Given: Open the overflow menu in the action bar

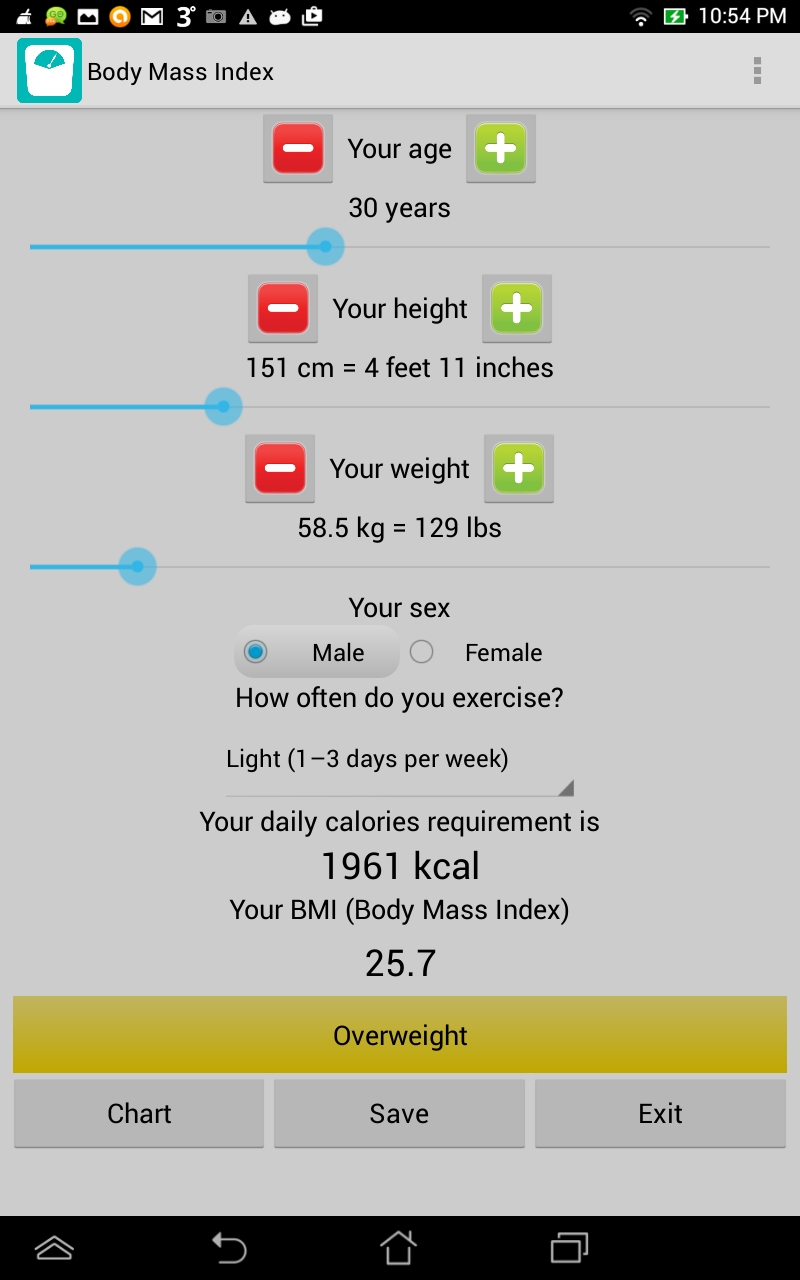Looking at the screenshot, I should tap(757, 71).
